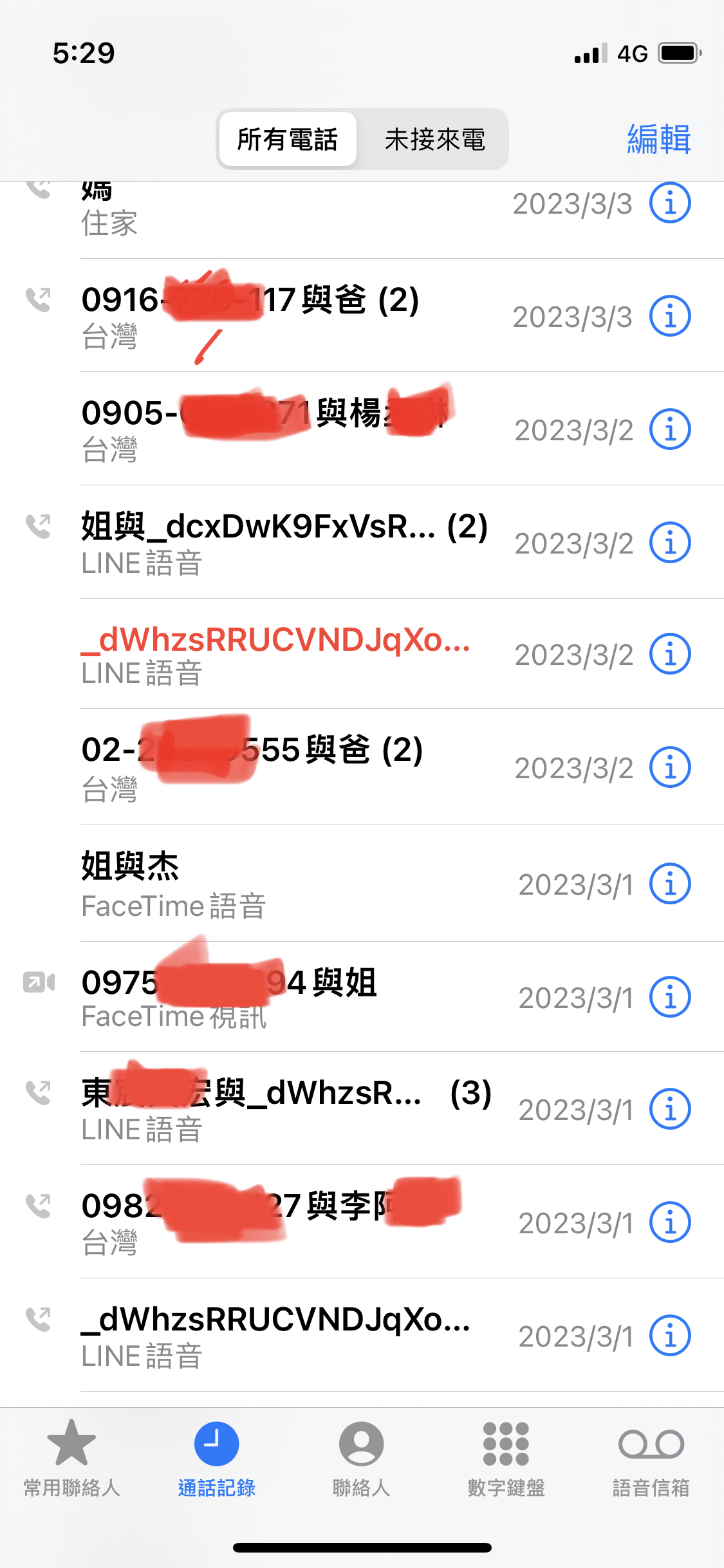This screenshot has width=724, height=1568.
Task: Open info for the 0905 與楊 call
Action: [x=670, y=429]
